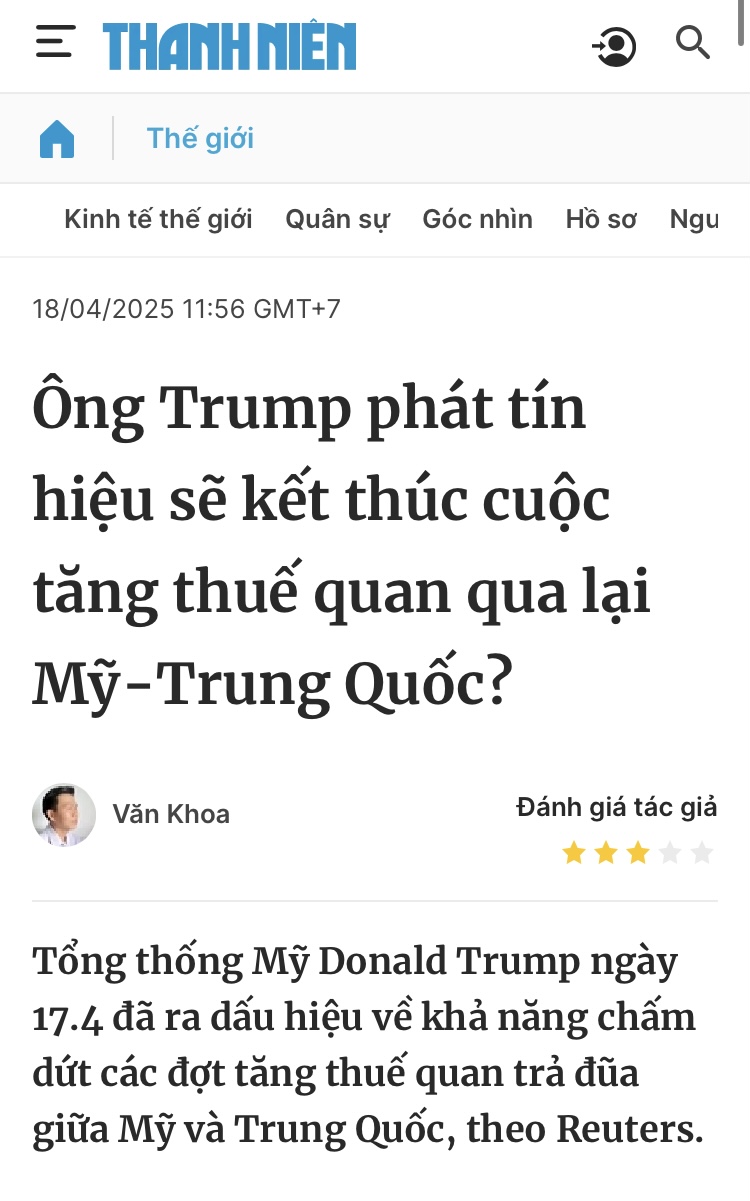Open the account login icon
Viewport: 750px width, 1201px height.
pos(615,46)
